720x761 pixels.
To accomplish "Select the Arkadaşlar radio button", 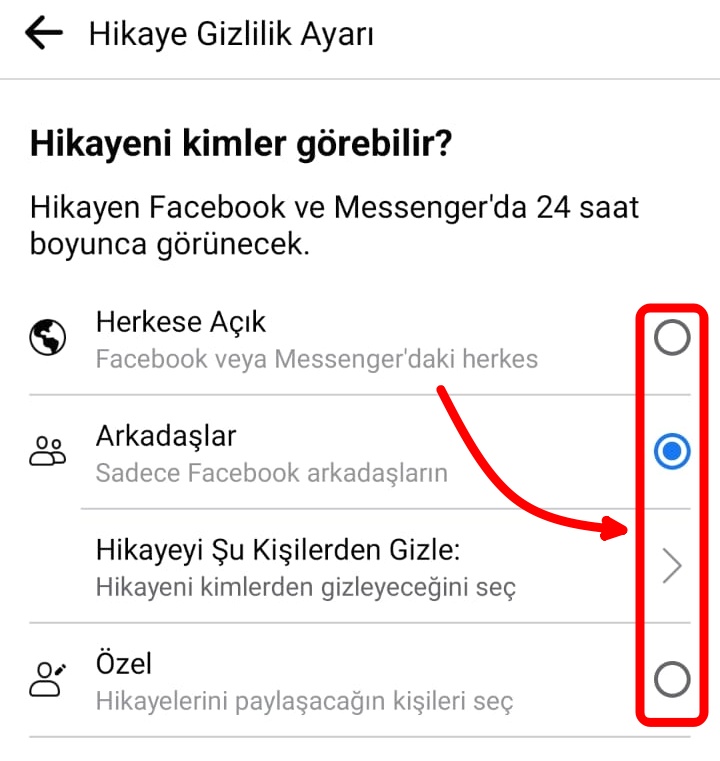I will (671, 451).
